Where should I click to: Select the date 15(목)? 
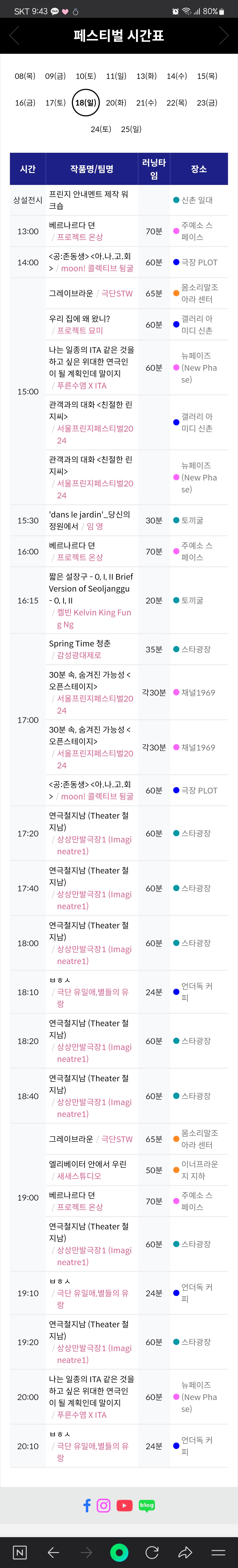pos(207,76)
